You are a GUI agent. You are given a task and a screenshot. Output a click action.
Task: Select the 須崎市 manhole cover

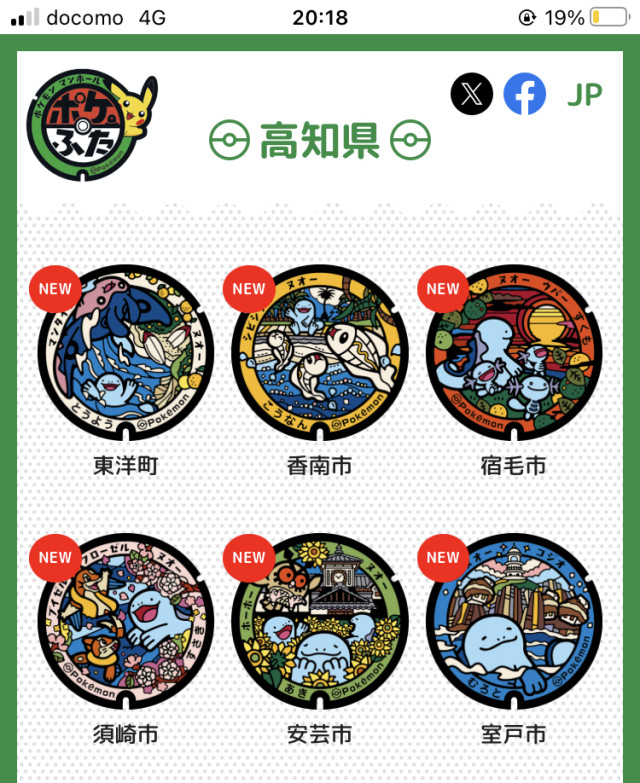tap(126, 621)
